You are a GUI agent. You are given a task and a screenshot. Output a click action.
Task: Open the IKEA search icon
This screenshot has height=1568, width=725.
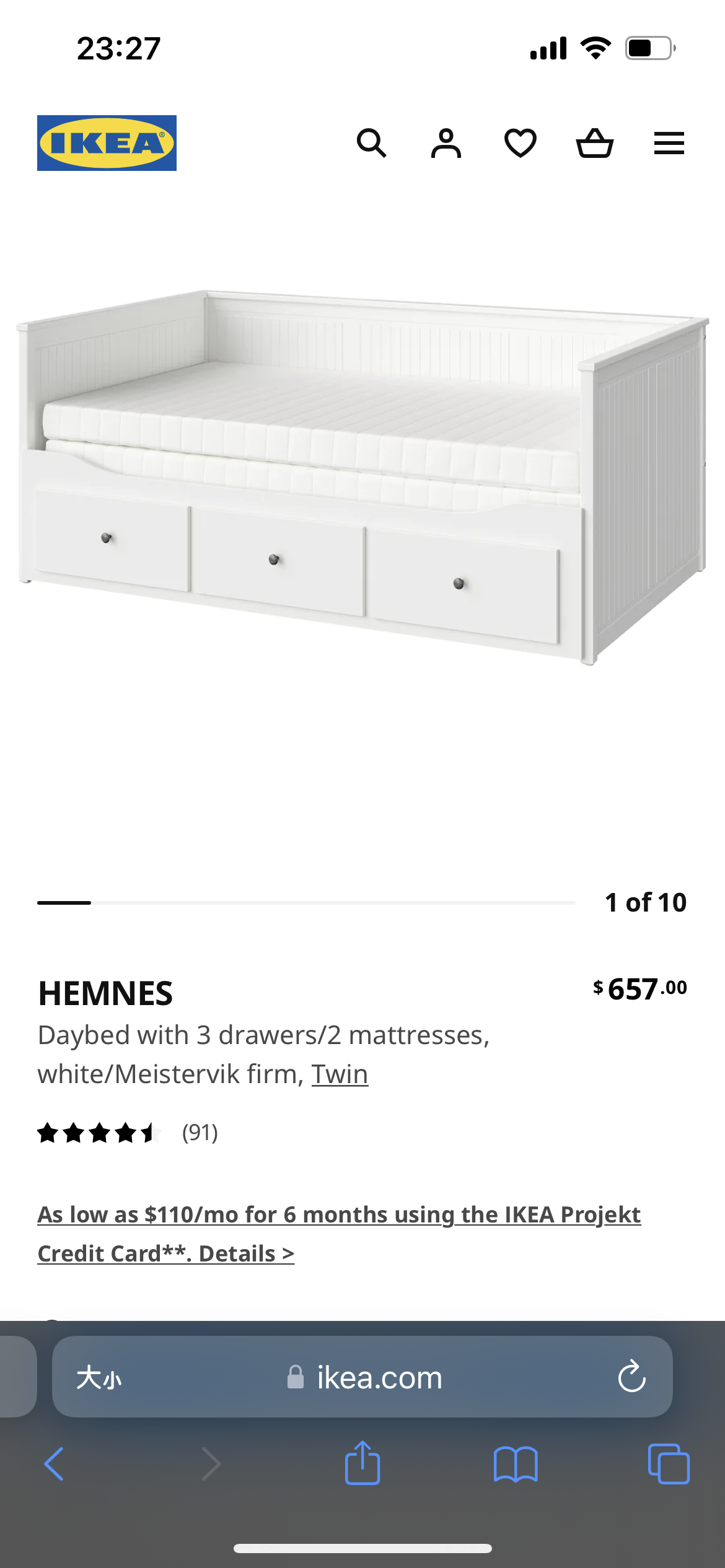pyautogui.click(x=372, y=144)
